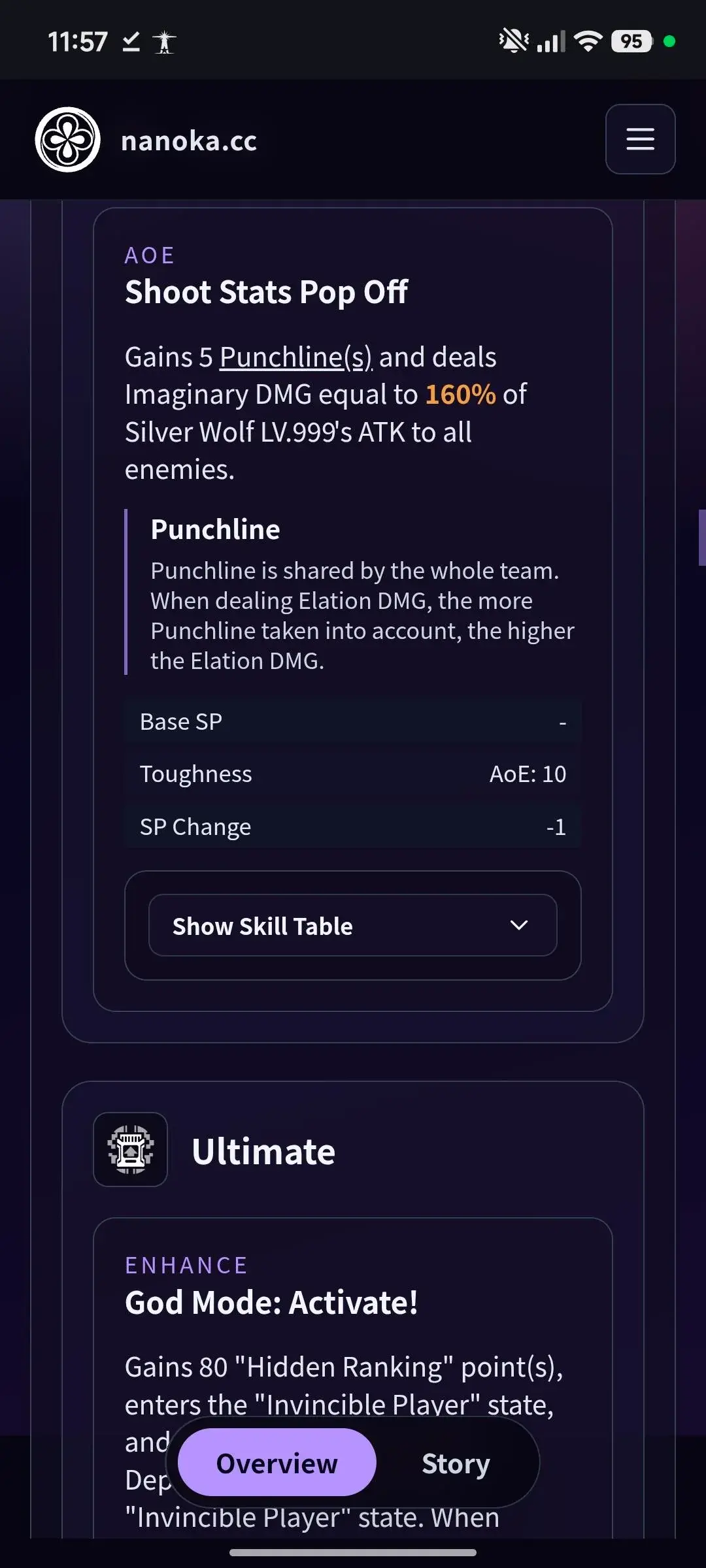Expand the Show Skill Table dropdown
The width and height of the screenshot is (706, 1568).
pos(353,926)
